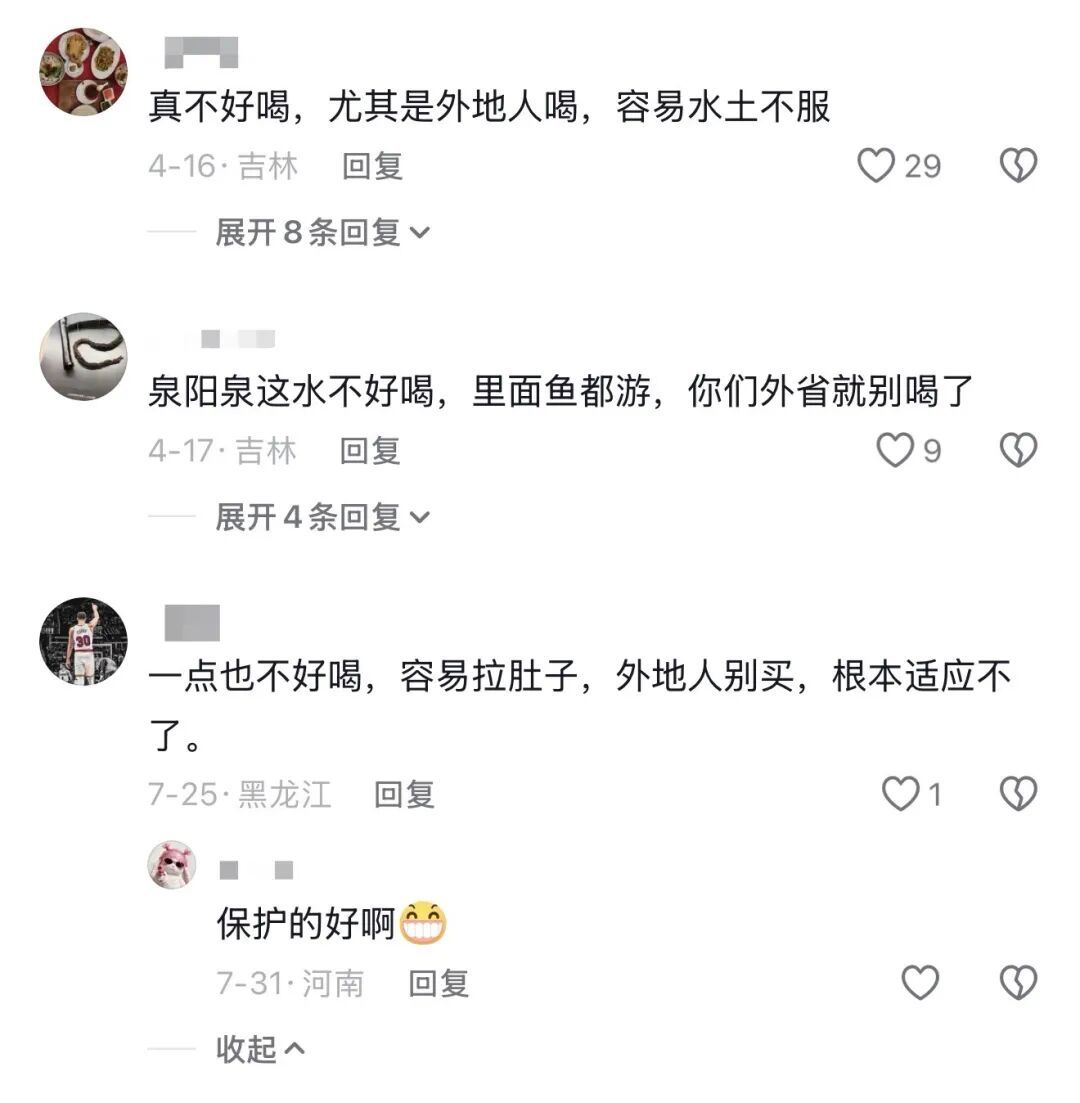Reply to the 4-16 吉林 comment
1080x1103 pixels.
pos(372,167)
